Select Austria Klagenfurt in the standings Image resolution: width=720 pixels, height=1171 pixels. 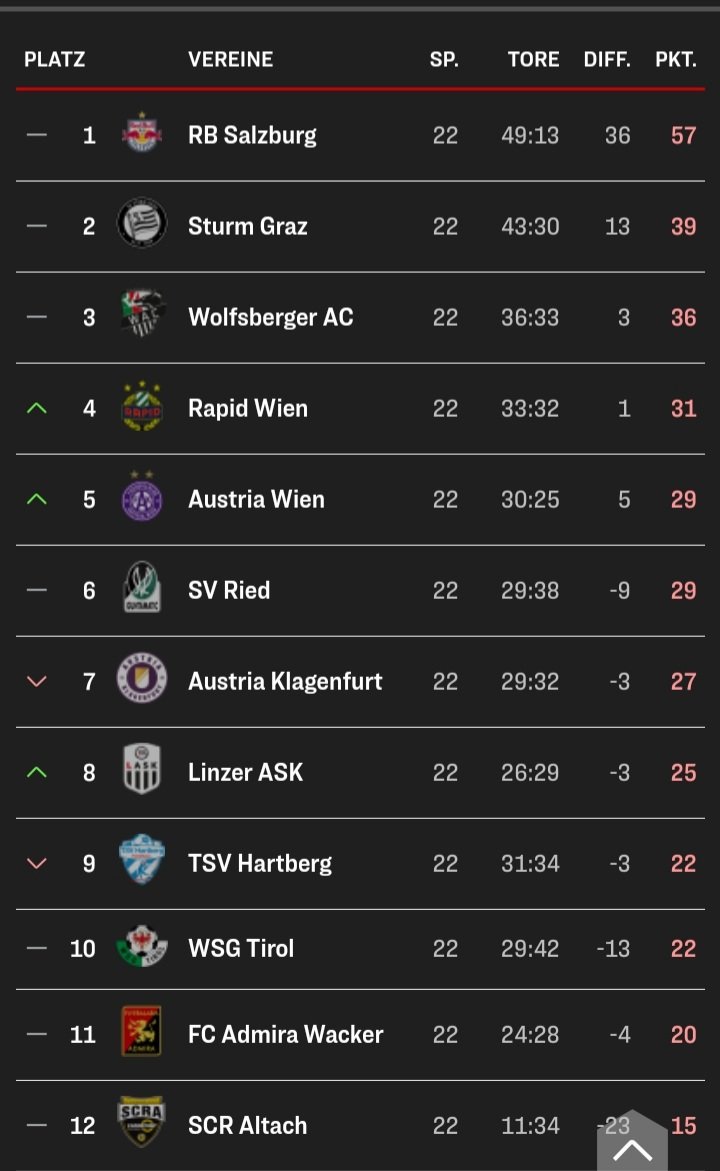[360, 682]
